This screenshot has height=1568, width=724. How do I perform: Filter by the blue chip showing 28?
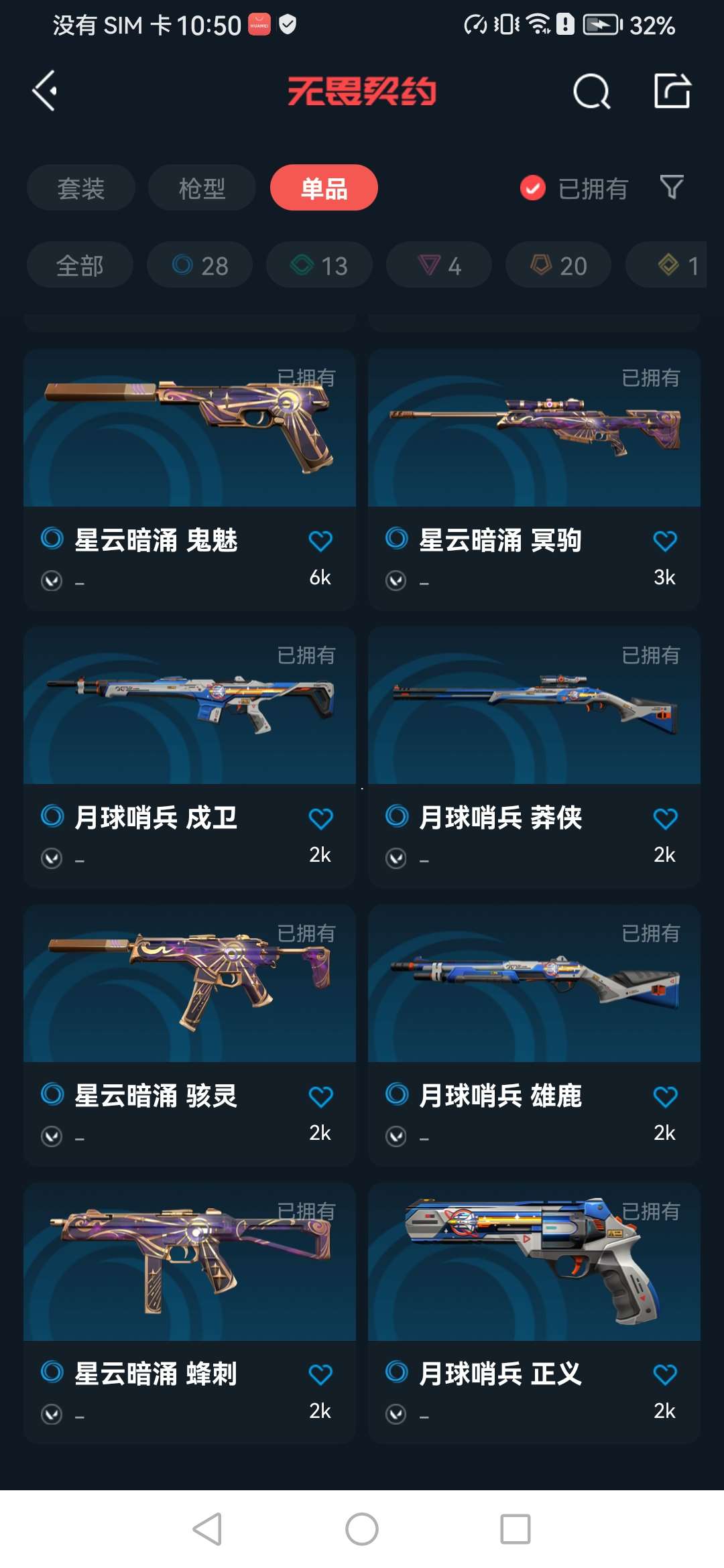[x=200, y=265]
